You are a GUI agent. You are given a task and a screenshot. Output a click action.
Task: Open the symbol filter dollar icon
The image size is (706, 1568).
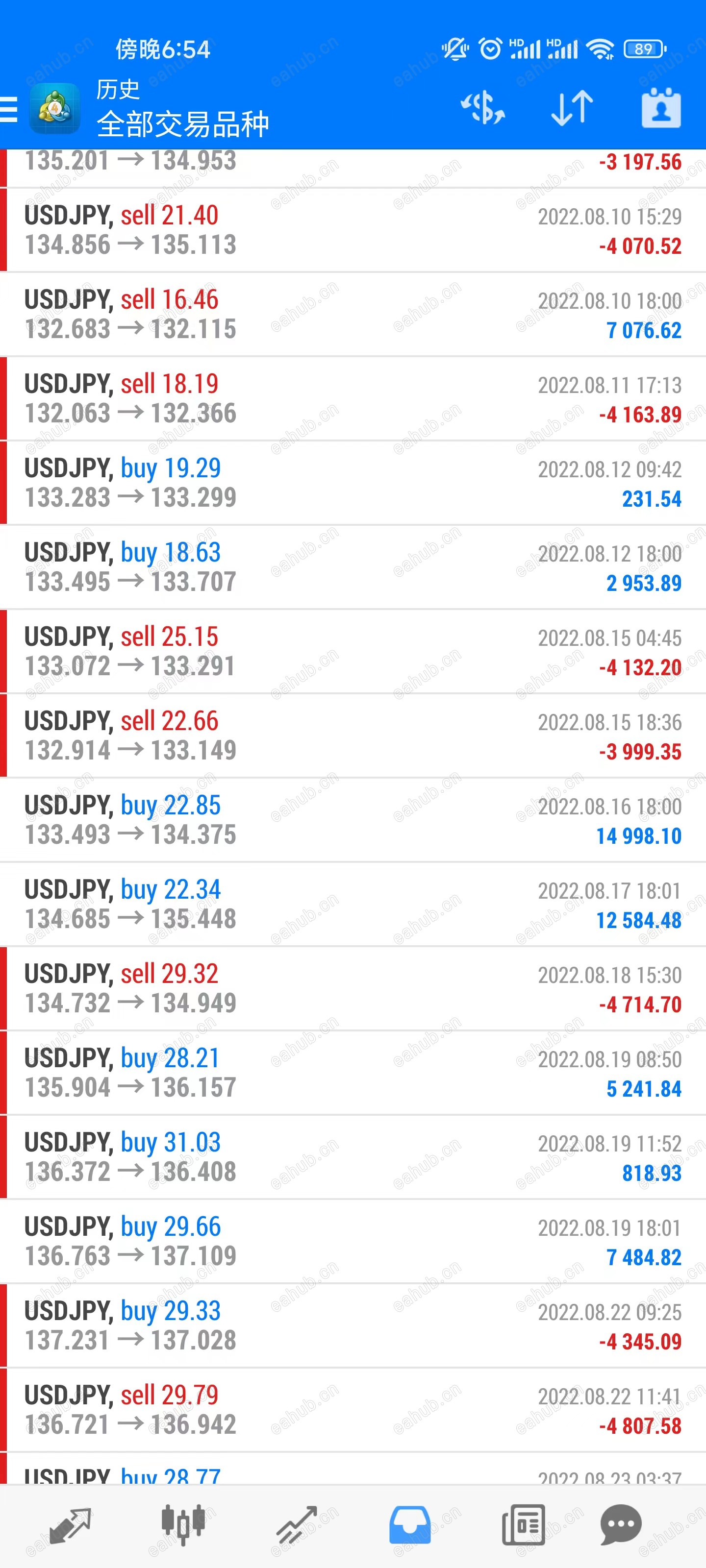[482, 110]
